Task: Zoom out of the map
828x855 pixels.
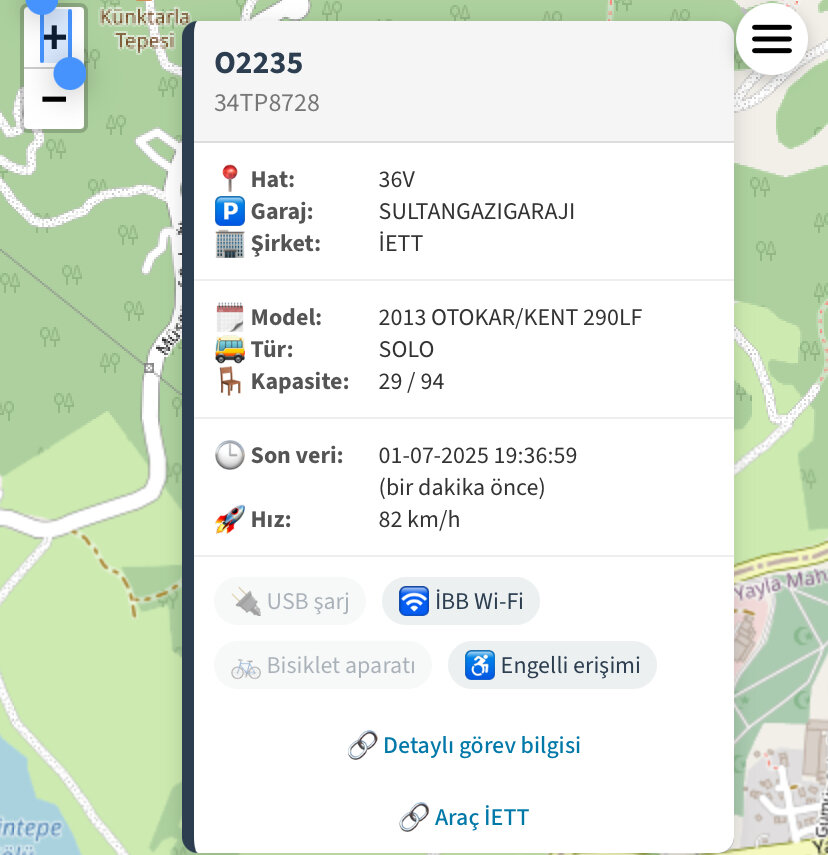Action: [54, 99]
